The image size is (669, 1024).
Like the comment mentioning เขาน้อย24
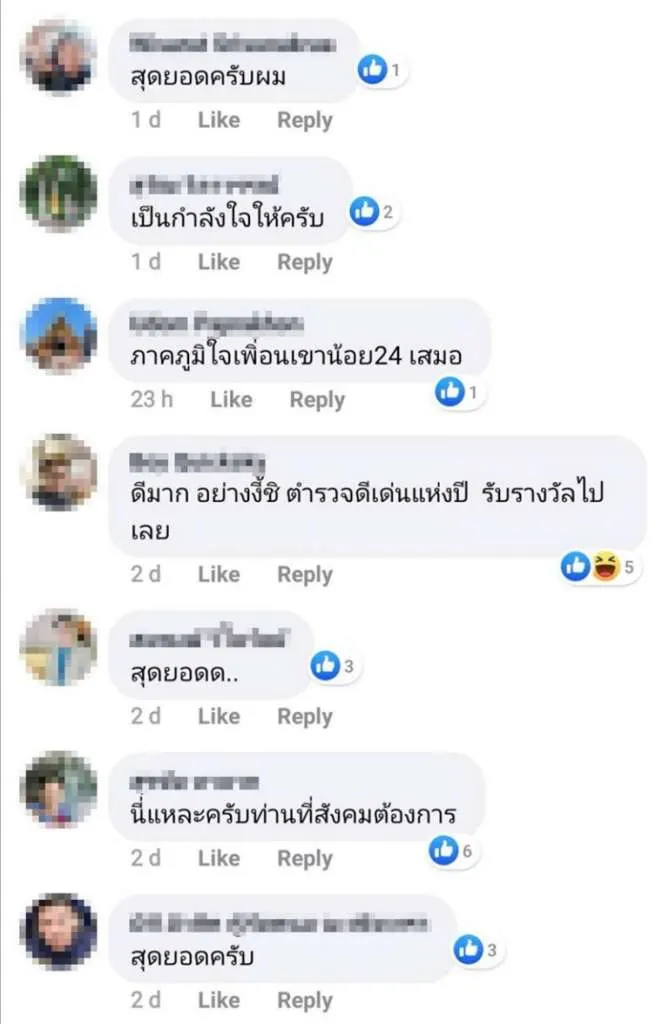click(x=230, y=400)
